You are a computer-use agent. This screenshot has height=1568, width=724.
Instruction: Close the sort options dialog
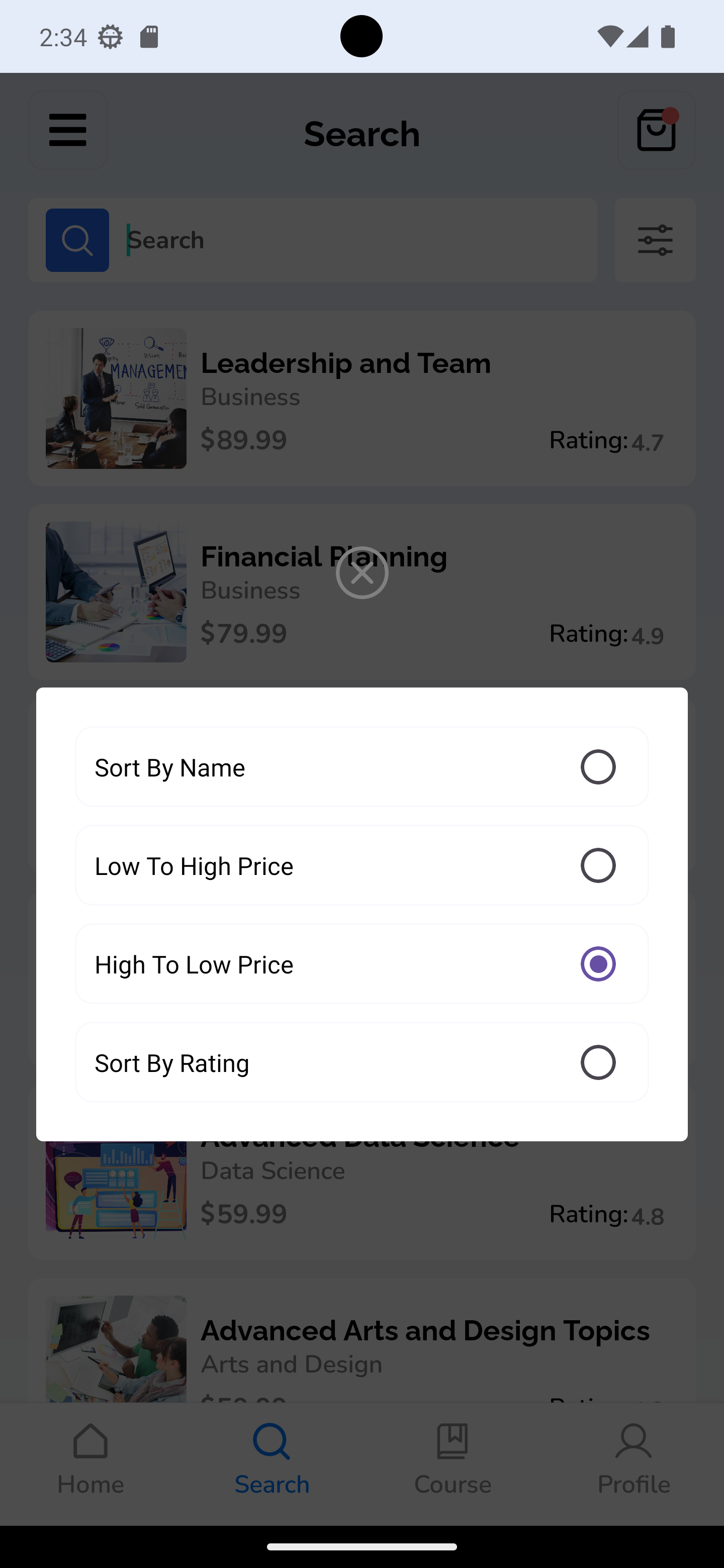[x=361, y=573]
